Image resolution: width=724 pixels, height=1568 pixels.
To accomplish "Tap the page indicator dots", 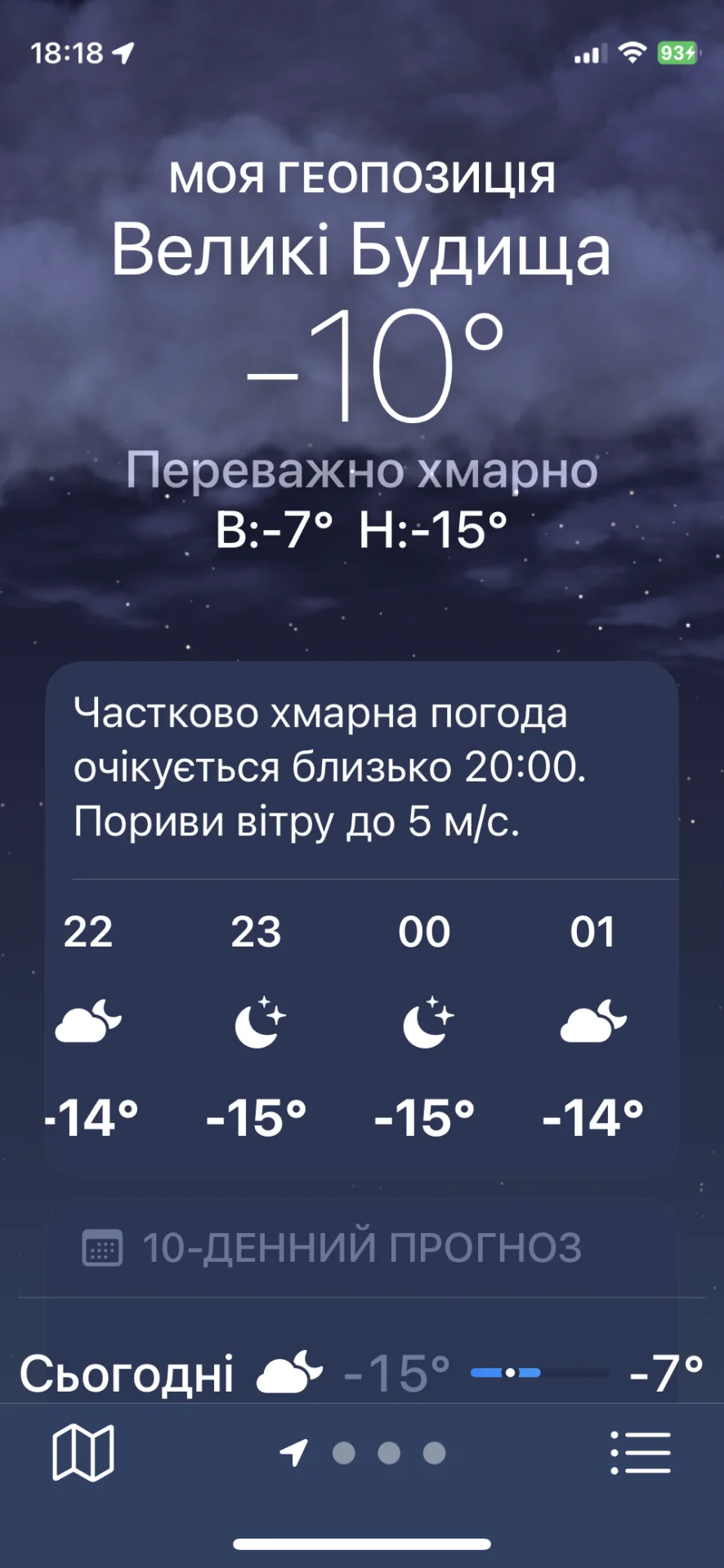I will tap(388, 1453).
